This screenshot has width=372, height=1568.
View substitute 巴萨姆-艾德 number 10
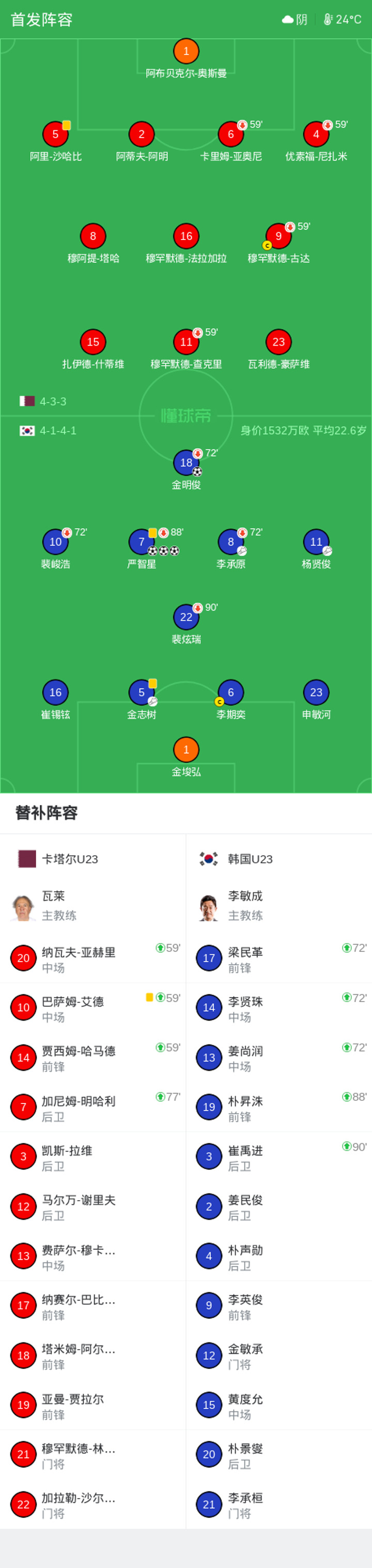click(93, 1008)
